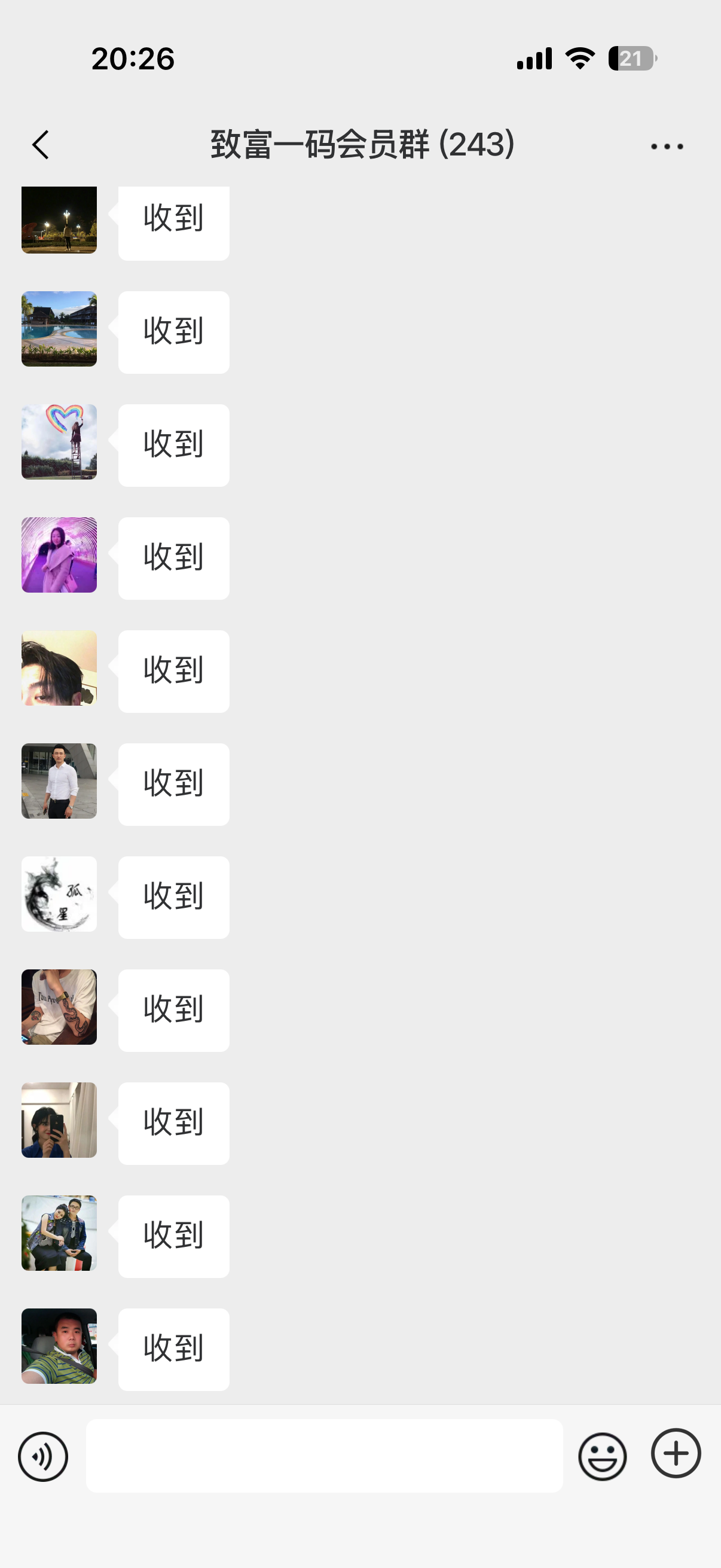Open the swimming pool avatar profile
Image resolution: width=721 pixels, height=1568 pixels.
tap(59, 329)
